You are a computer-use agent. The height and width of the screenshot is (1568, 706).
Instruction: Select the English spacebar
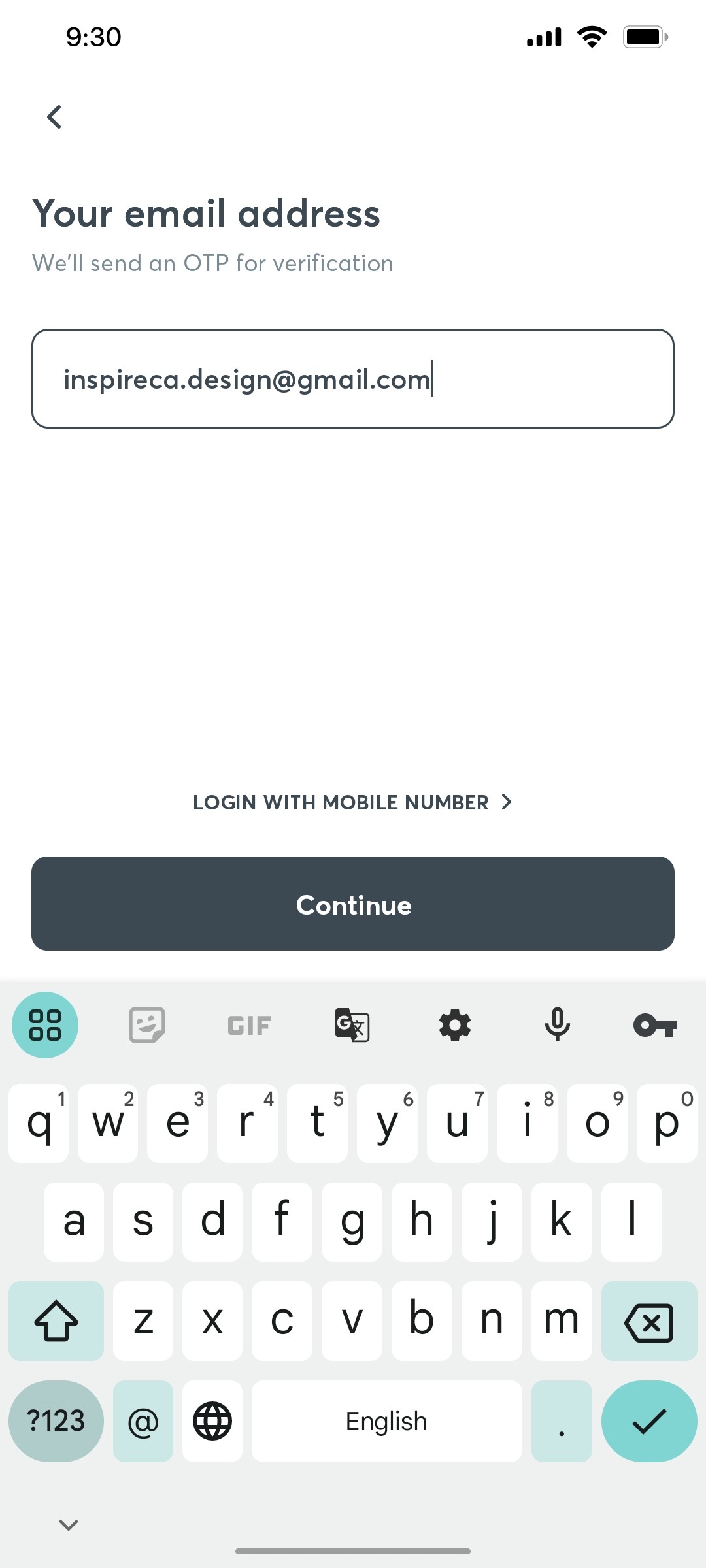point(386,1421)
